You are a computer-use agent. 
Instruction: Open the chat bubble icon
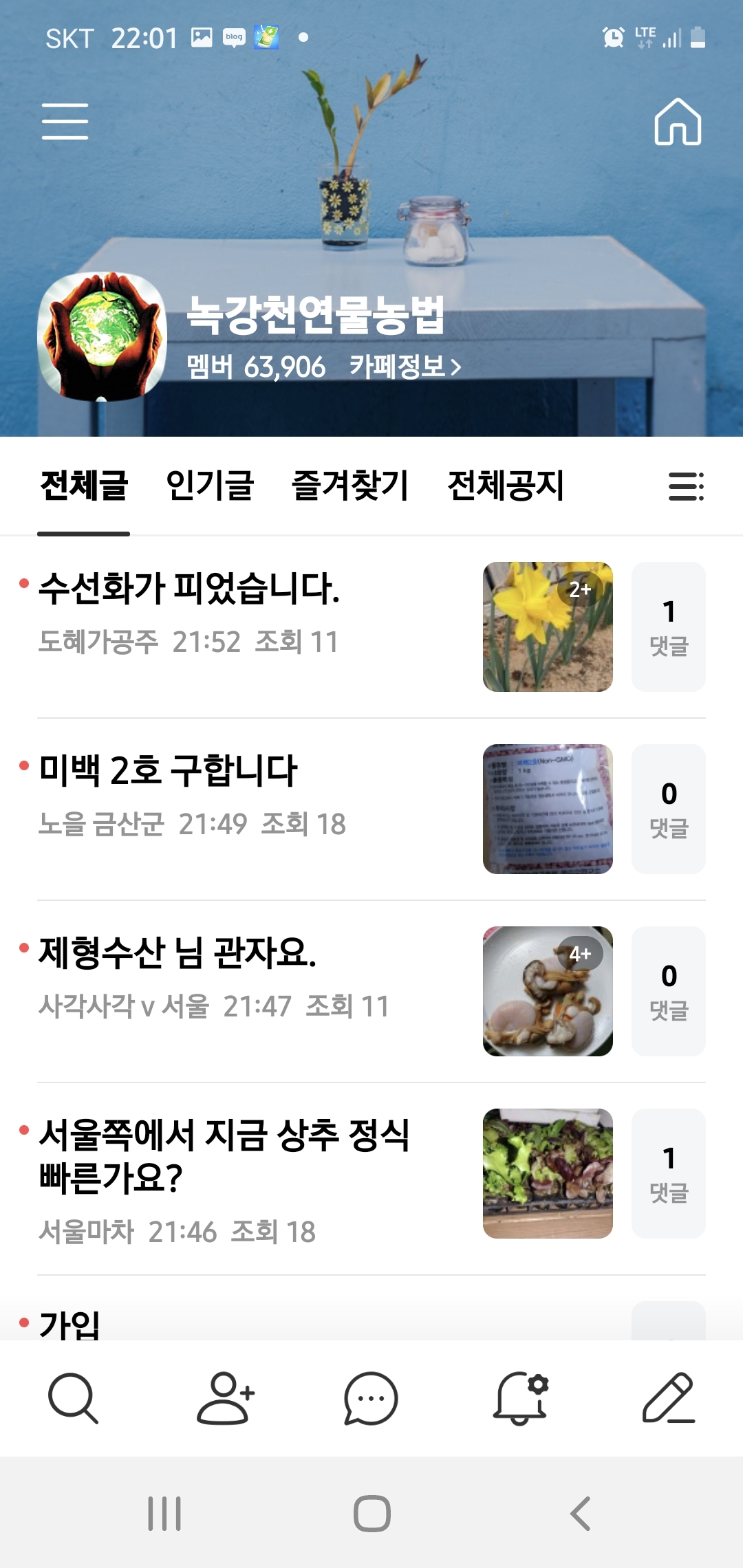click(371, 1398)
